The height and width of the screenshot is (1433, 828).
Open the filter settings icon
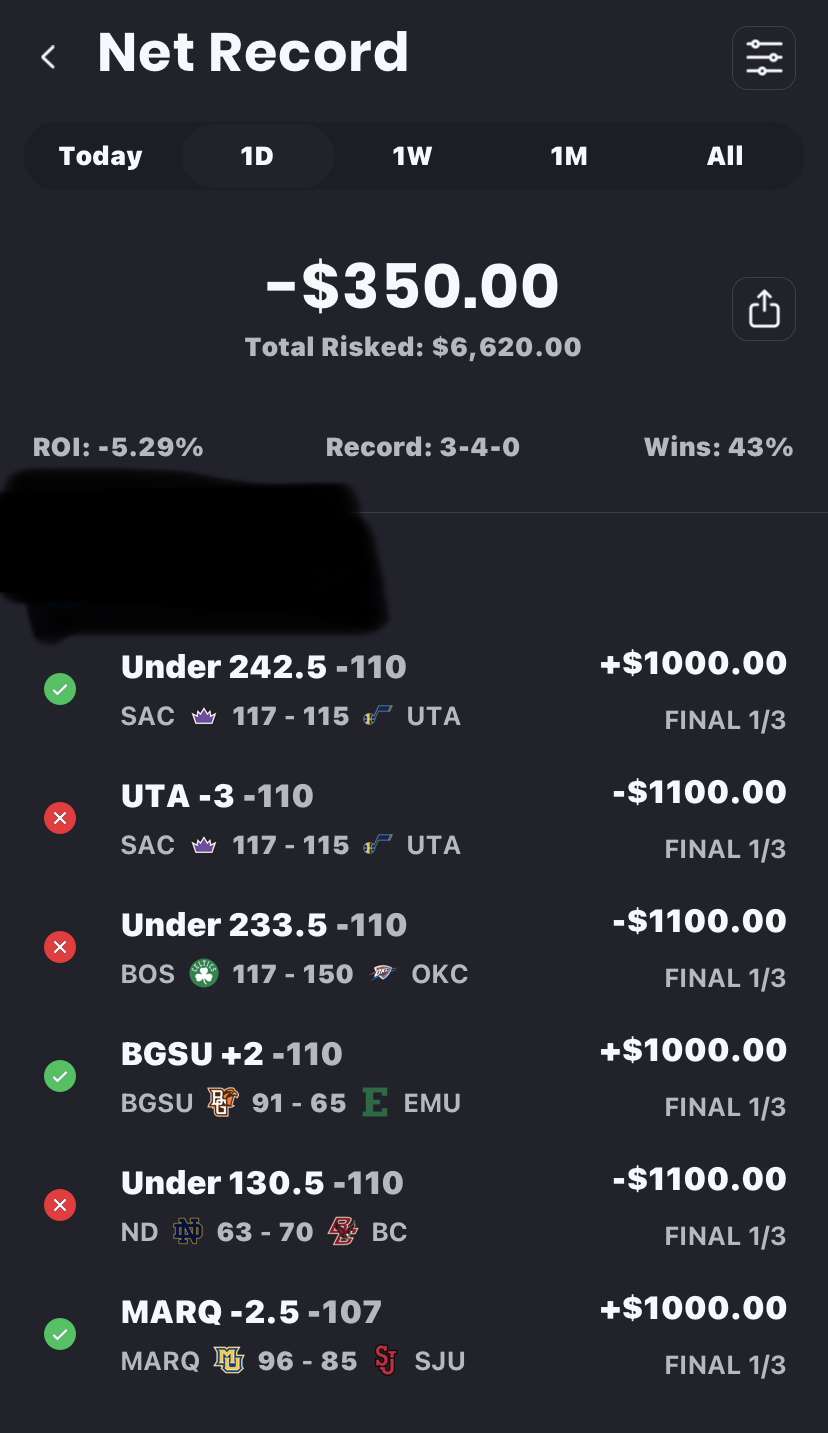click(764, 58)
